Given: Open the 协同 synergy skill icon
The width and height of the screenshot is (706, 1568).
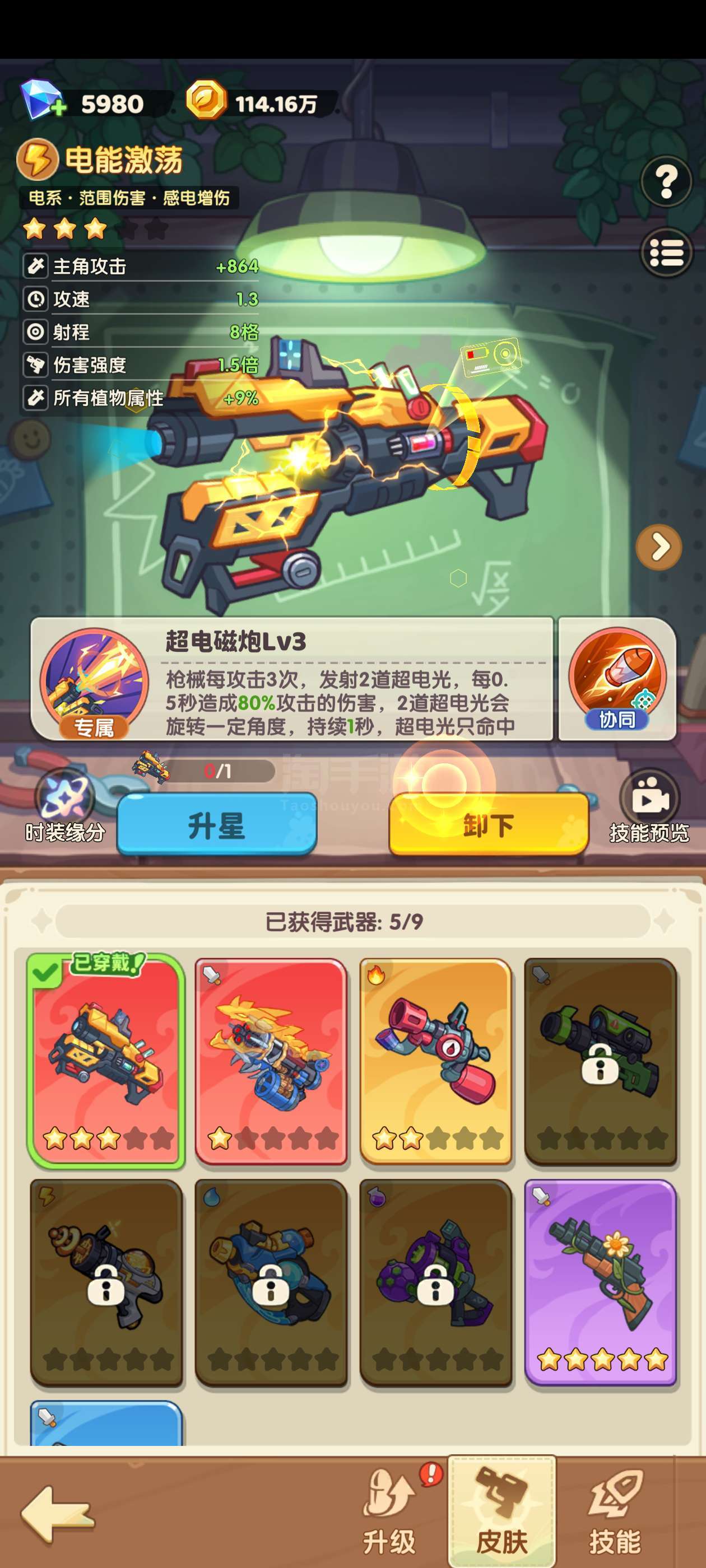Looking at the screenshot, I should coord(617,678).
